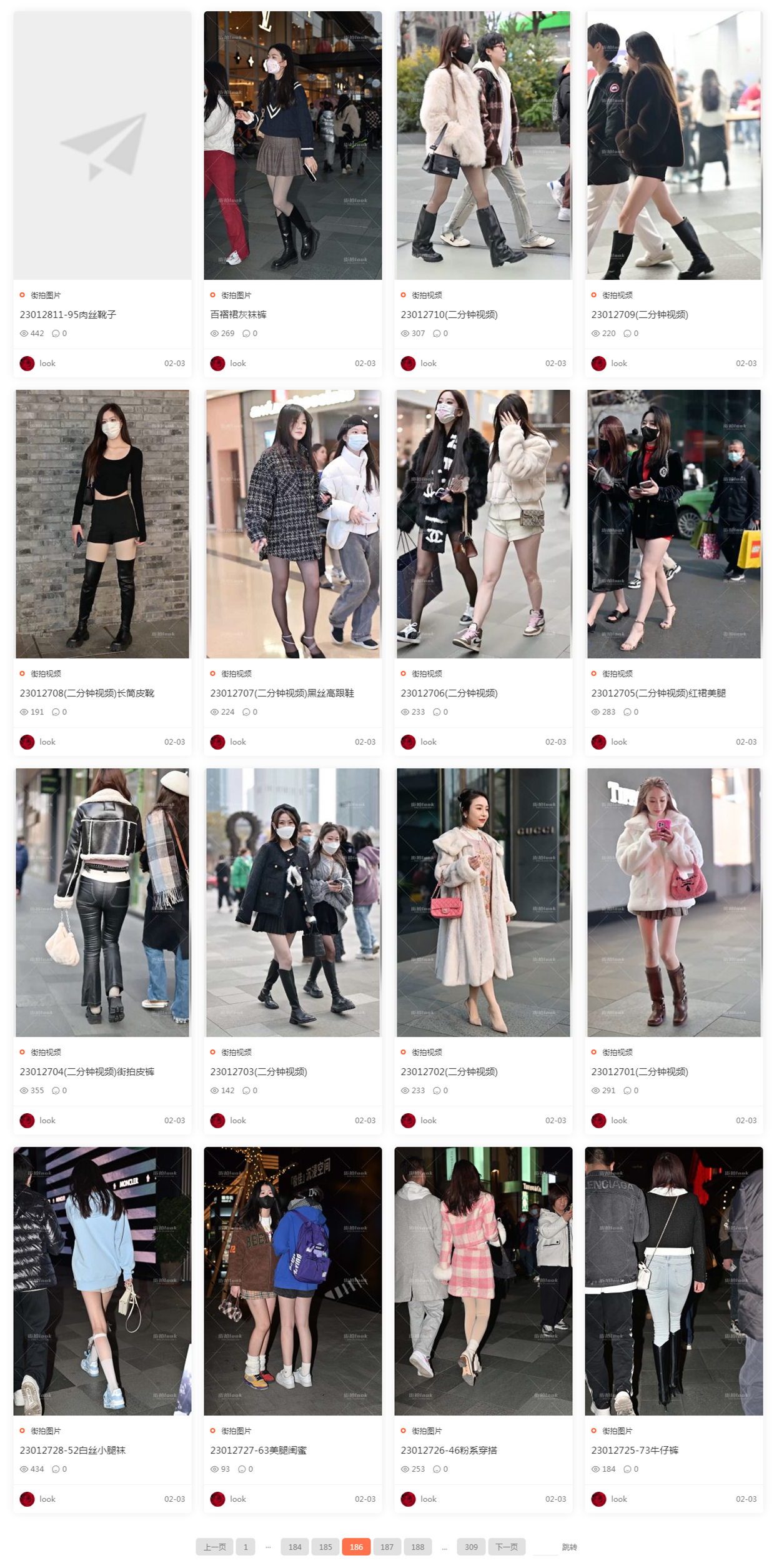Open the 百褶裙灰袜裤 post
Screen dimensions: 784x1568
click(238, 314)
